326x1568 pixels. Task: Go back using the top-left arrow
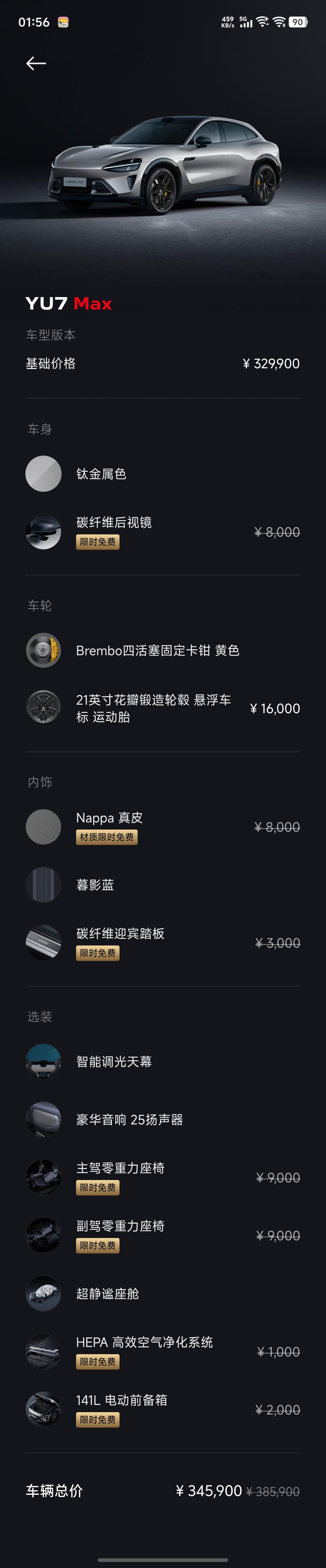36,63
